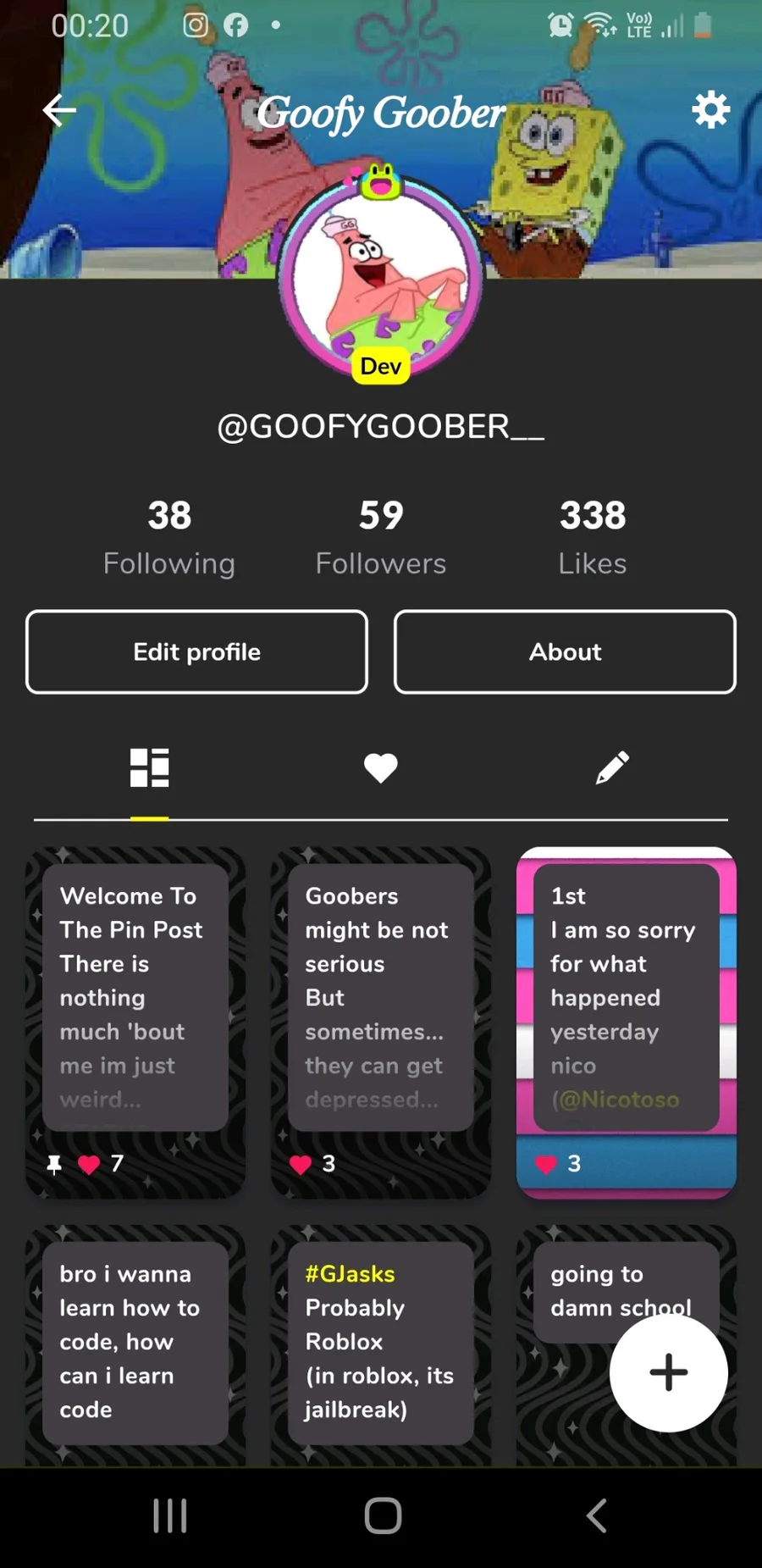
Task: Open the pinned 'Welcome To The Pin Post'
Action: pyautogui.click(x=135, y=997)
